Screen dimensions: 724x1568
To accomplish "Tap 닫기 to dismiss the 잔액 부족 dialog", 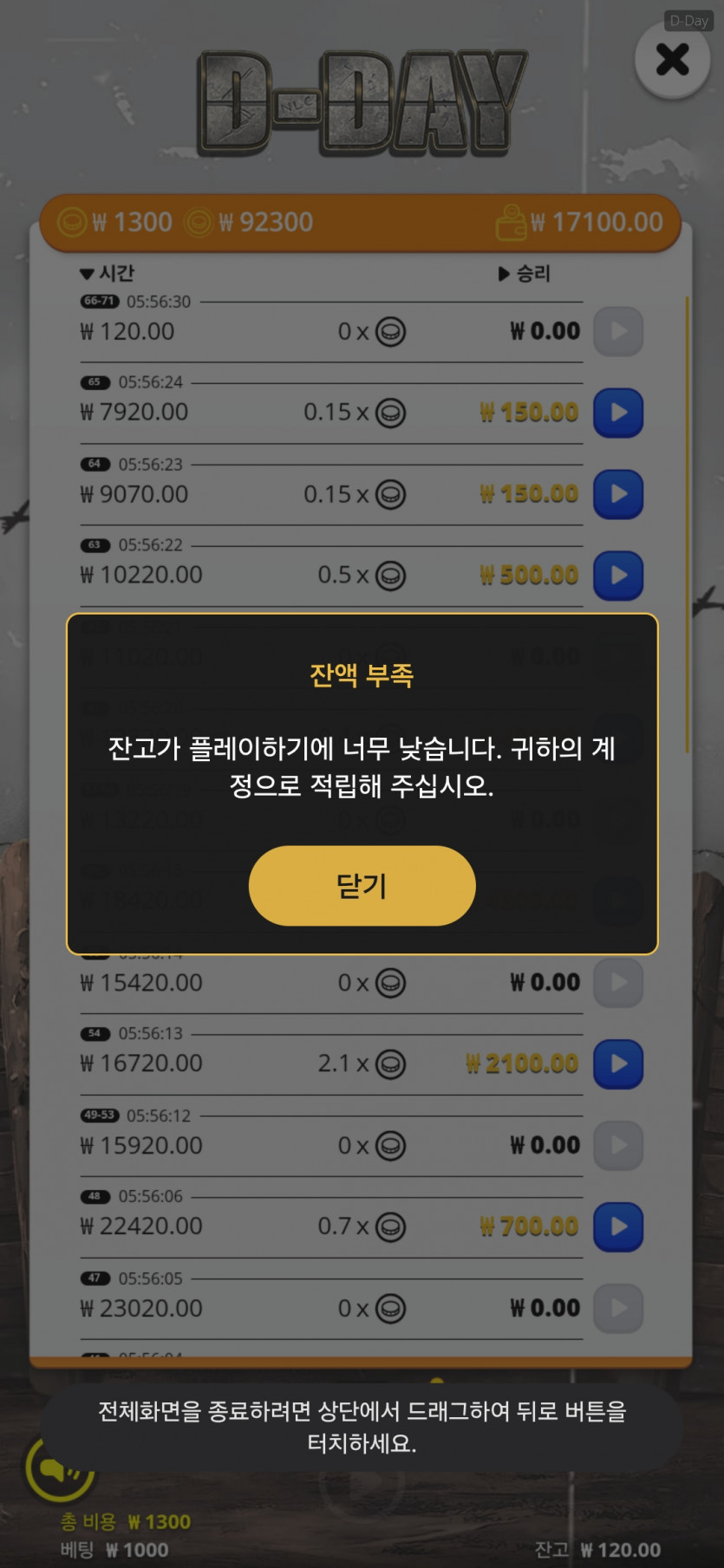I will (x=362, y=885).
